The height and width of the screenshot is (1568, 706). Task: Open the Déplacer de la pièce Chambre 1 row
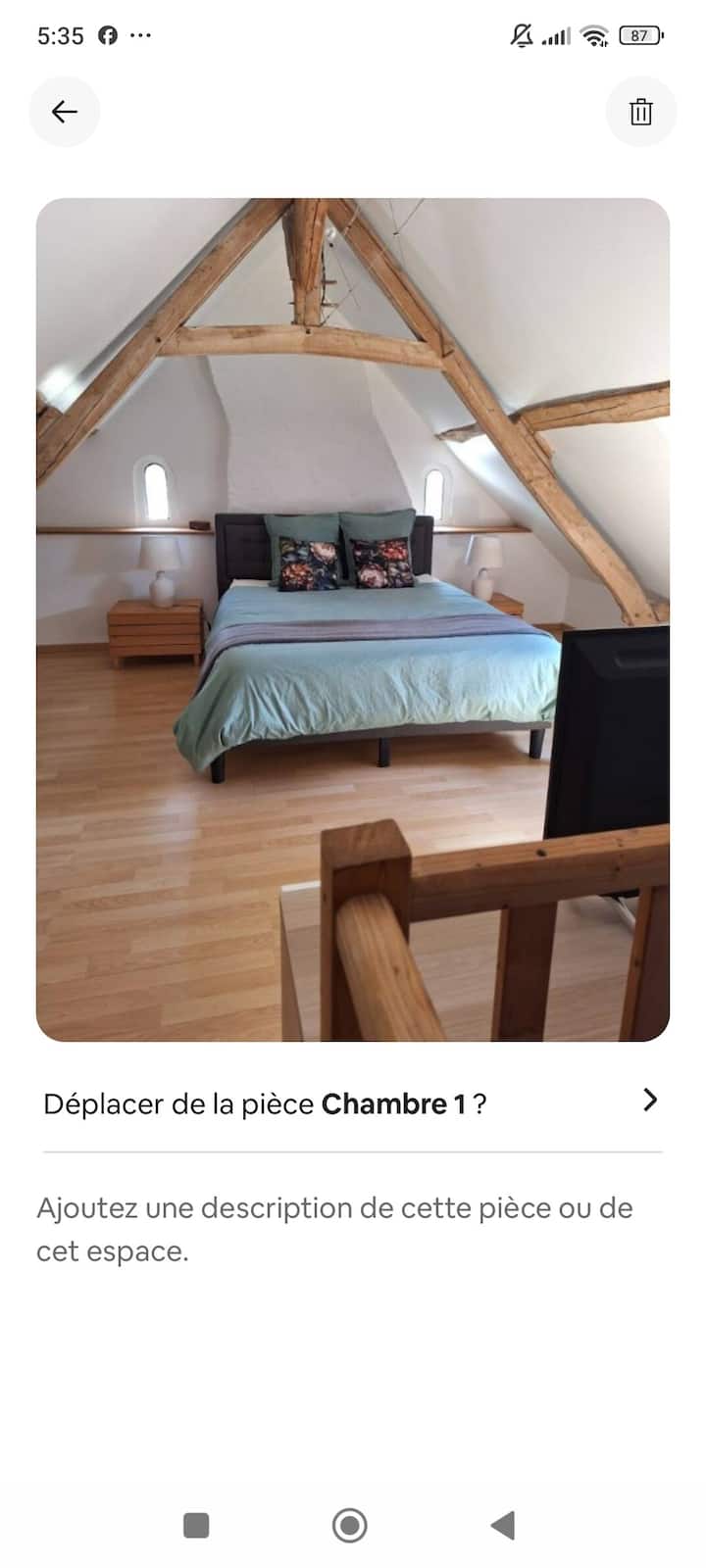[x=353, y=1103]
